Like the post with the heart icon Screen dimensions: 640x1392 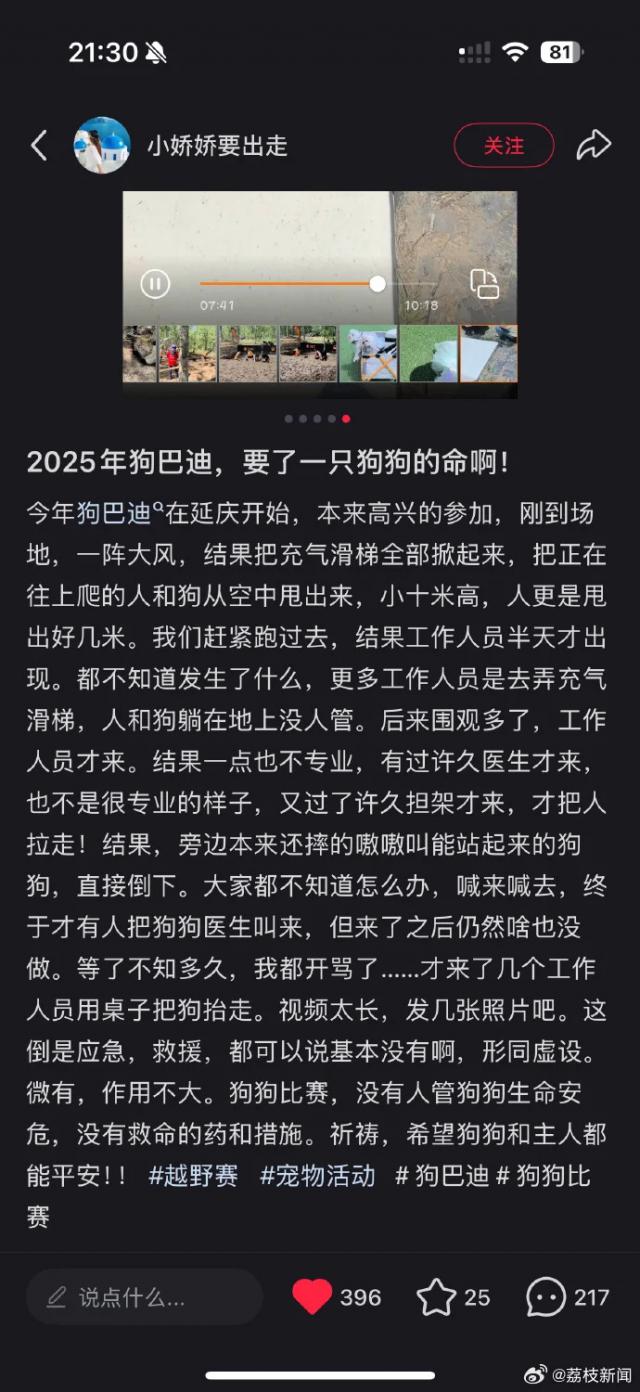pyautogui.click(x=312, y=1297)
